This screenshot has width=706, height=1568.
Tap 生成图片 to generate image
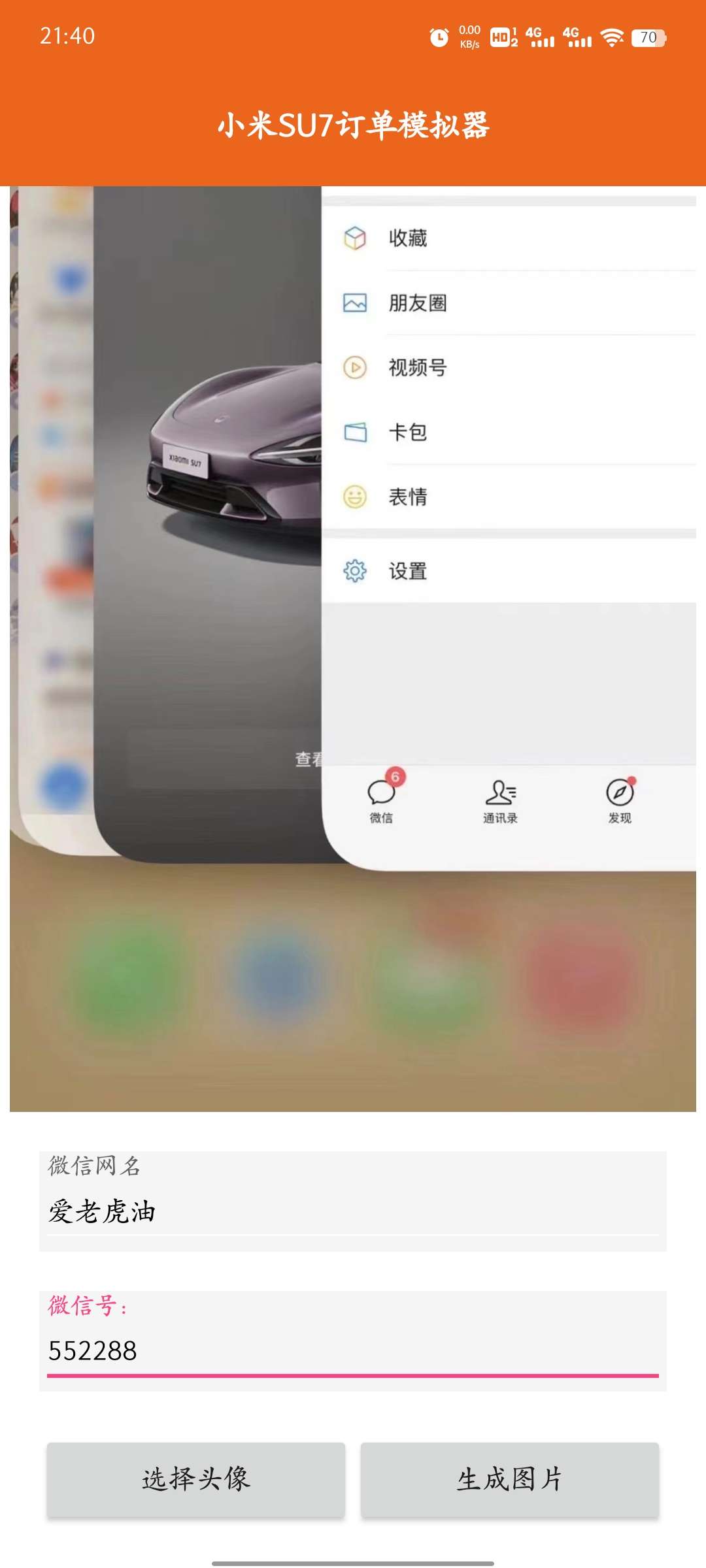509,1479
